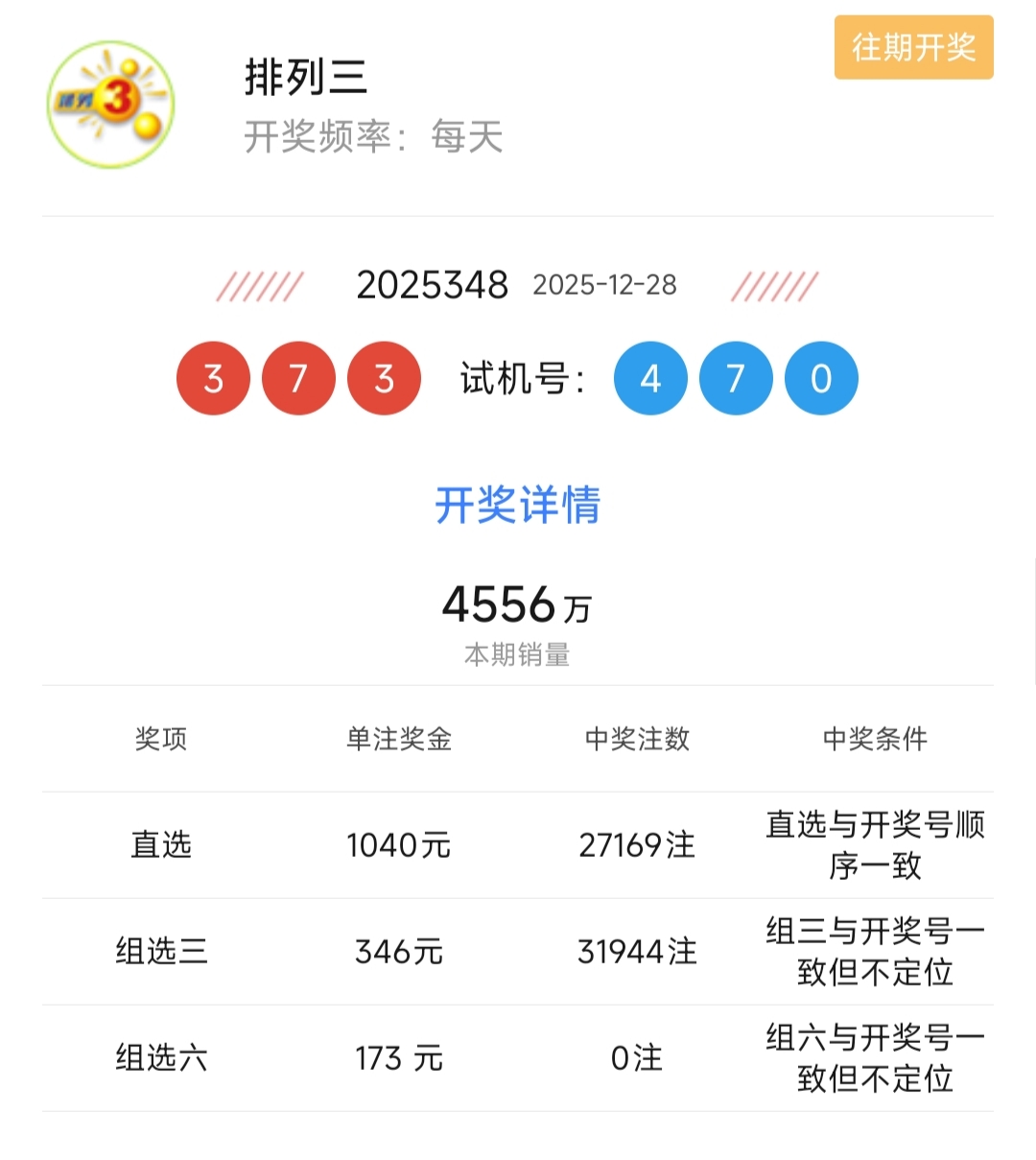Select the 中奖注数 column header
This screenshot has height=1160, width=1036.
tap(636, 739)
